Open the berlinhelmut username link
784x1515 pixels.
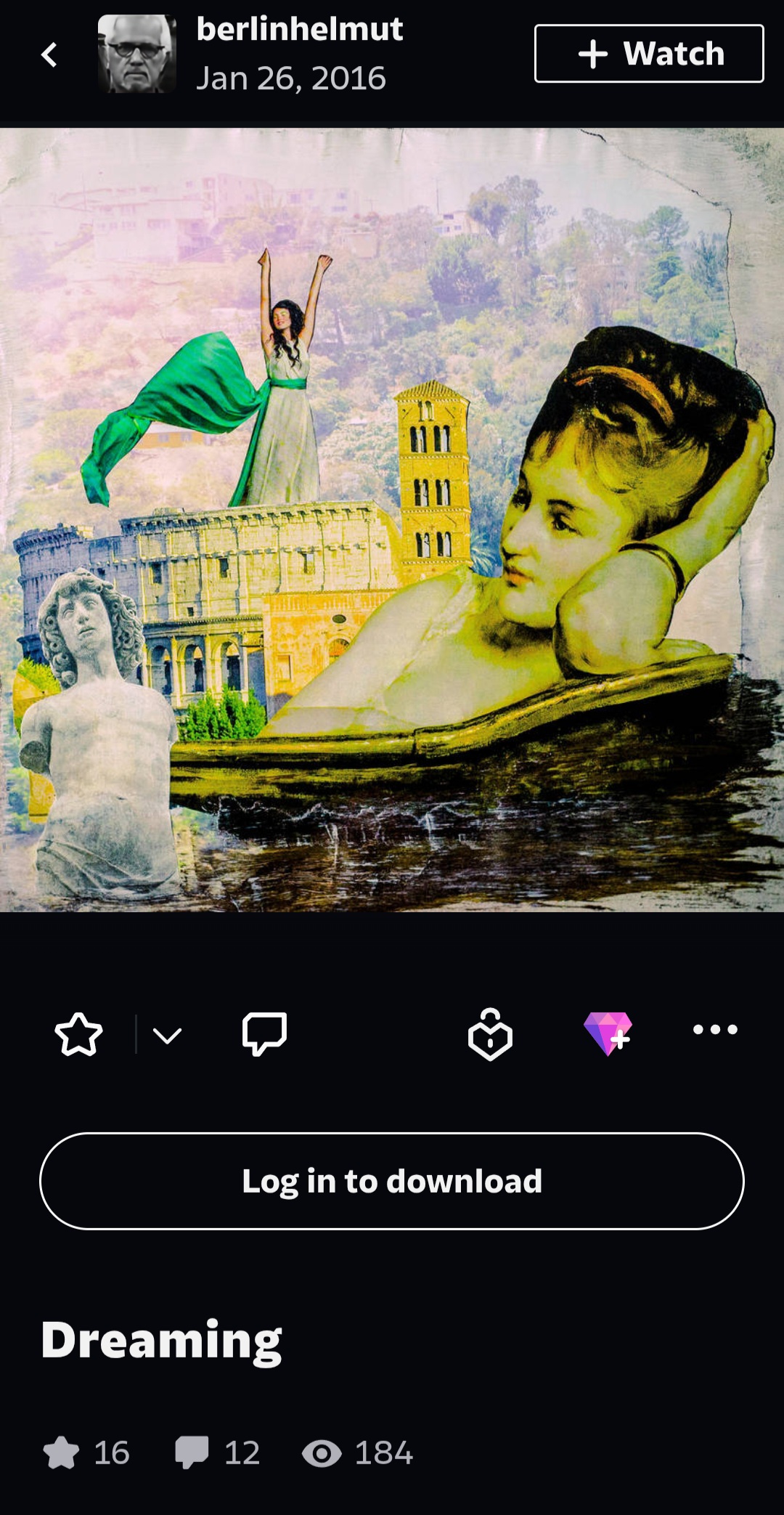[299, 29]
